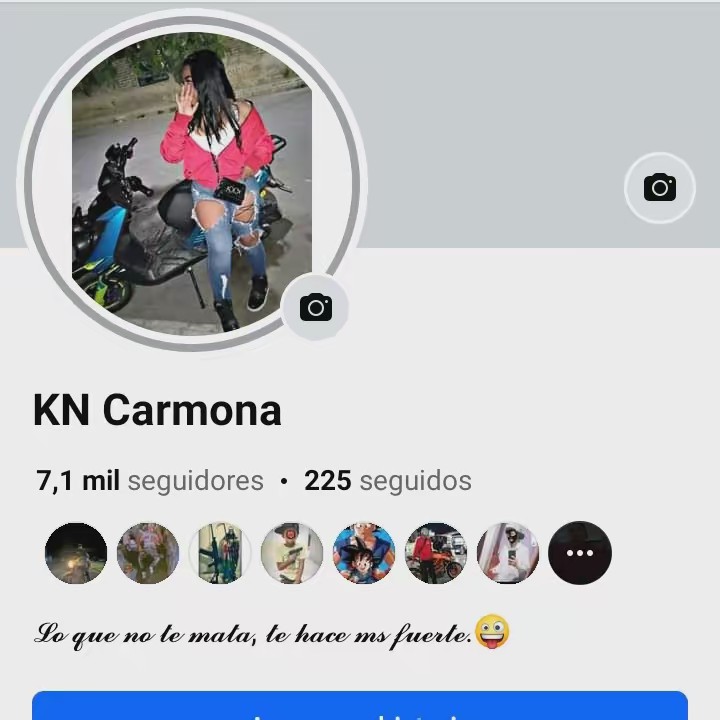
Task: View the 225 seguidos list
Action: [x=388, y=481]
